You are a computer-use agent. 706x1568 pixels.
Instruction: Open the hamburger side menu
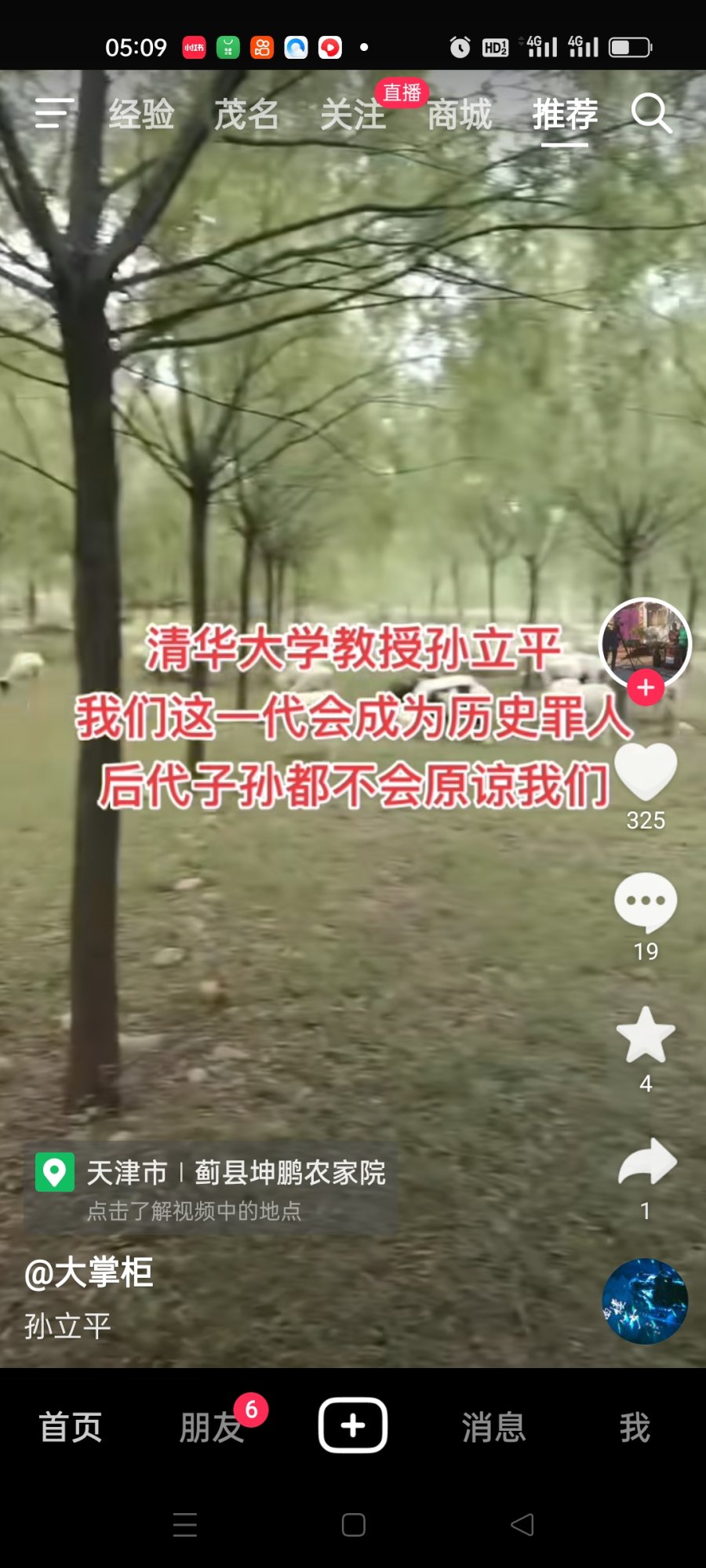[54, 114]
